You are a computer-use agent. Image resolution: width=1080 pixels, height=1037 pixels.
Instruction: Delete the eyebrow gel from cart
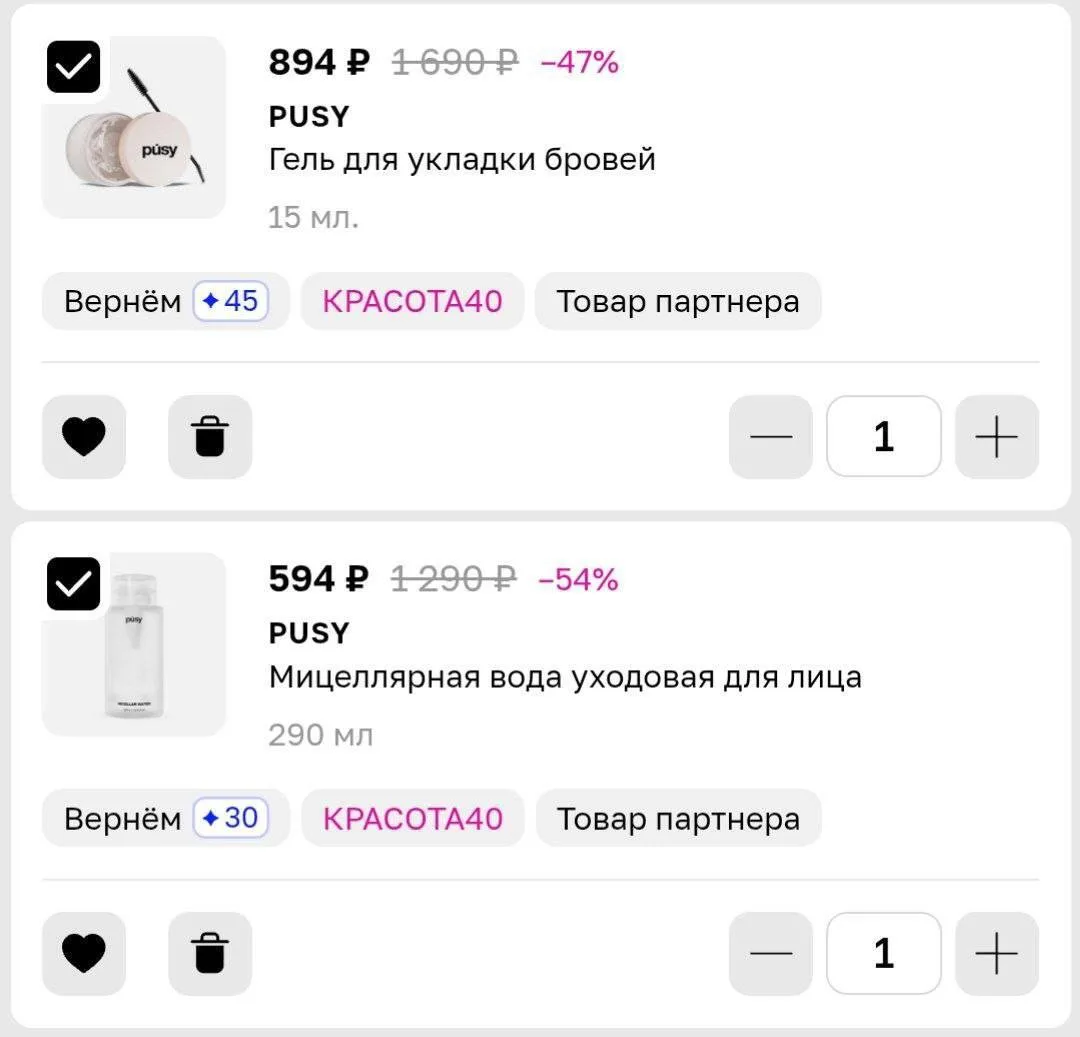[x=210, y=437]
